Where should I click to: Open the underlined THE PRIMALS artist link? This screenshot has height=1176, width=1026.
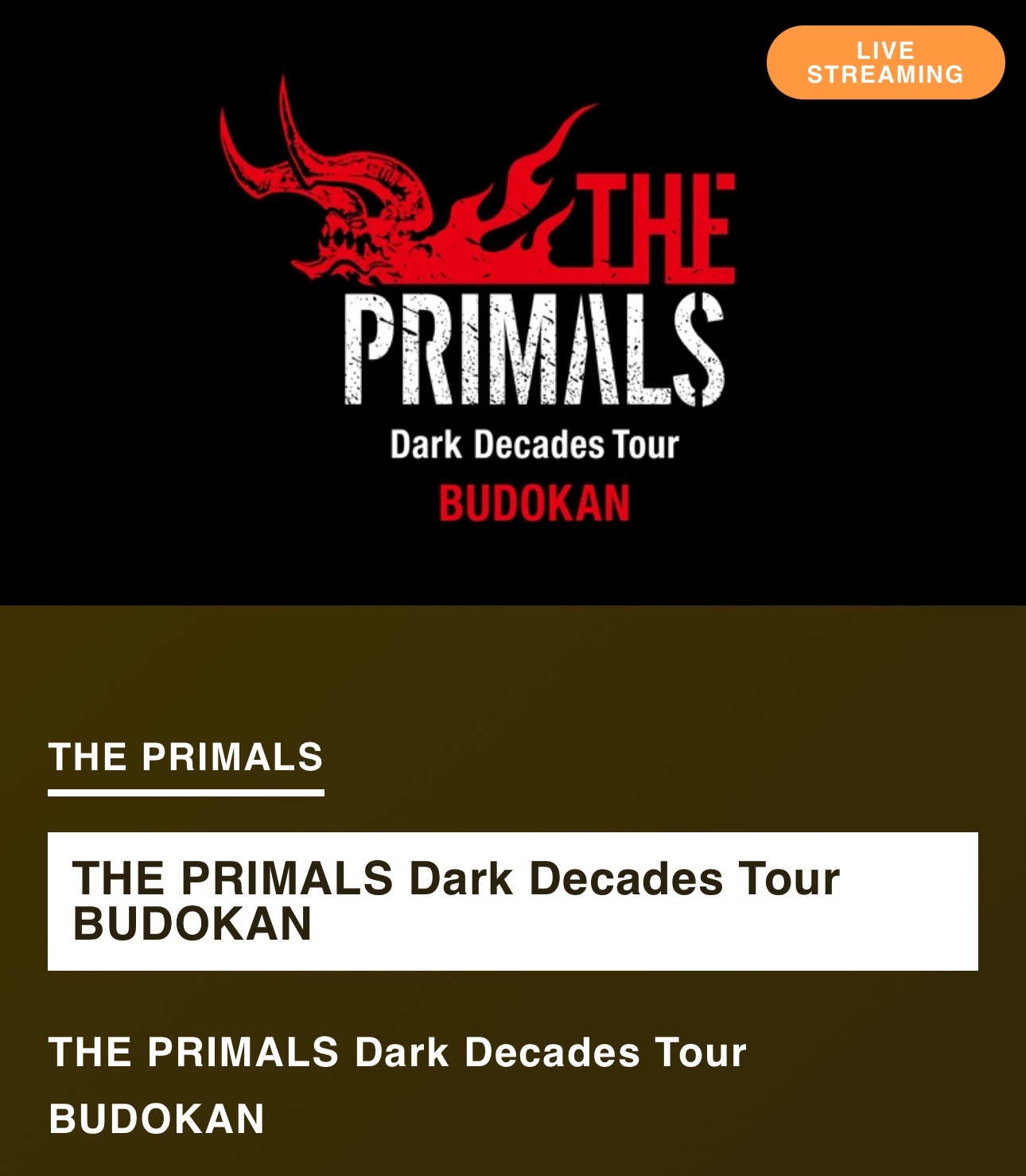(x=186, y=757)
